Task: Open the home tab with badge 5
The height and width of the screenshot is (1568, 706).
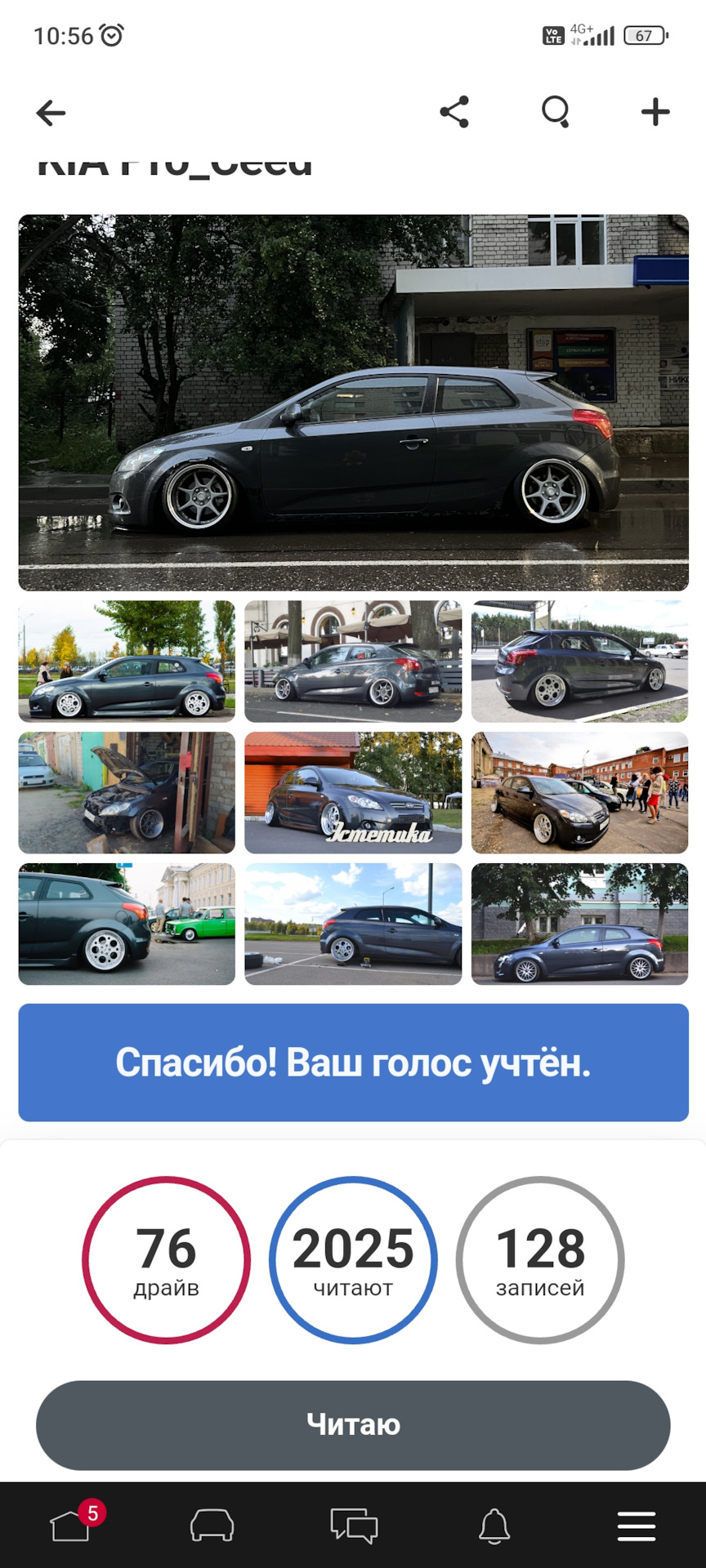Action: point(71,1526)
